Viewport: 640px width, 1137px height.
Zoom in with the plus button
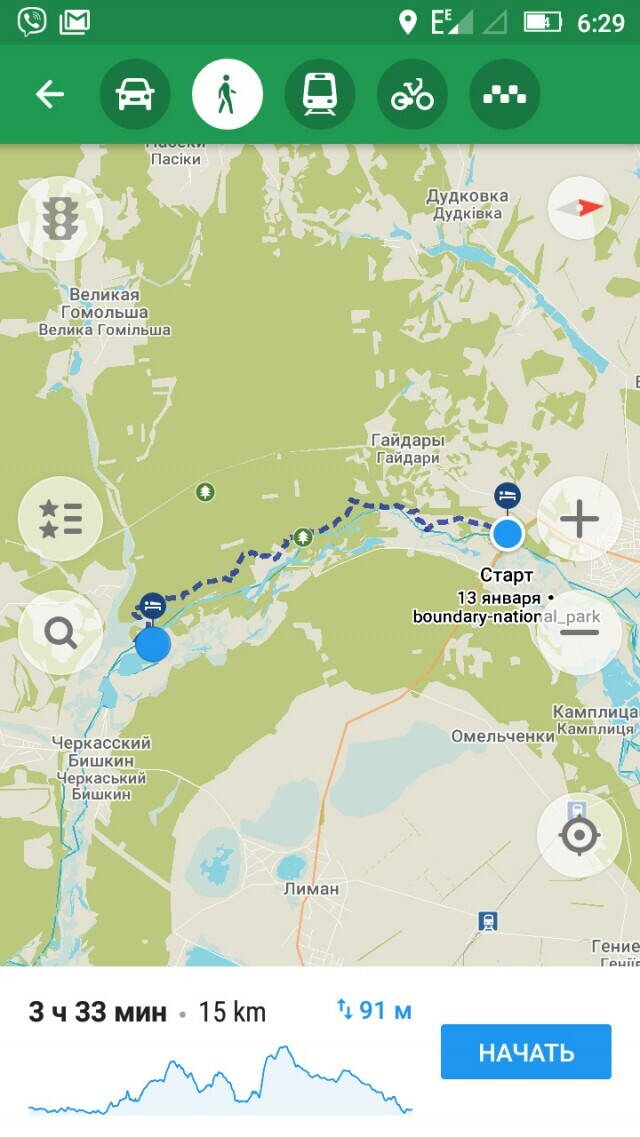[x=579, y=518]
